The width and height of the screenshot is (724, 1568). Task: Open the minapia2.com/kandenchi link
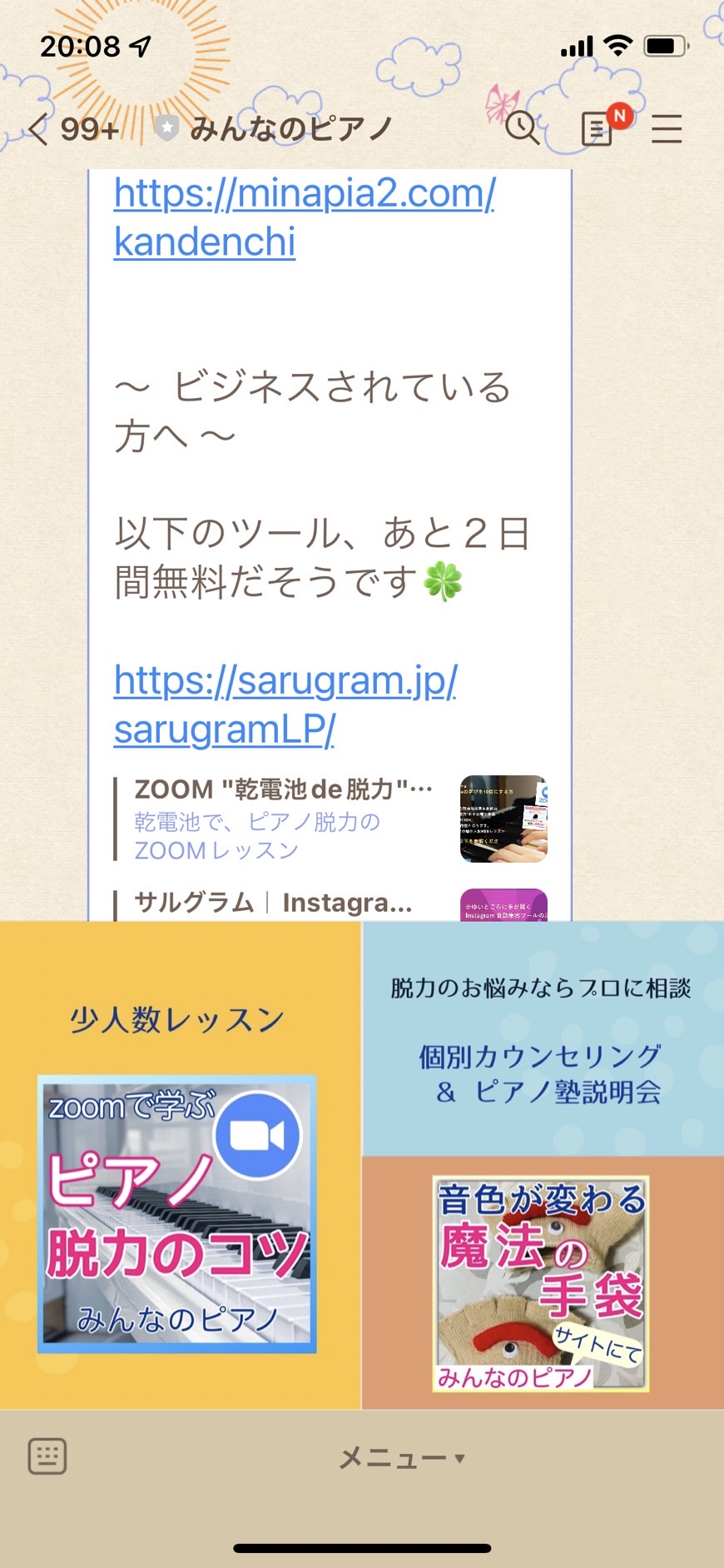(305, 217)
